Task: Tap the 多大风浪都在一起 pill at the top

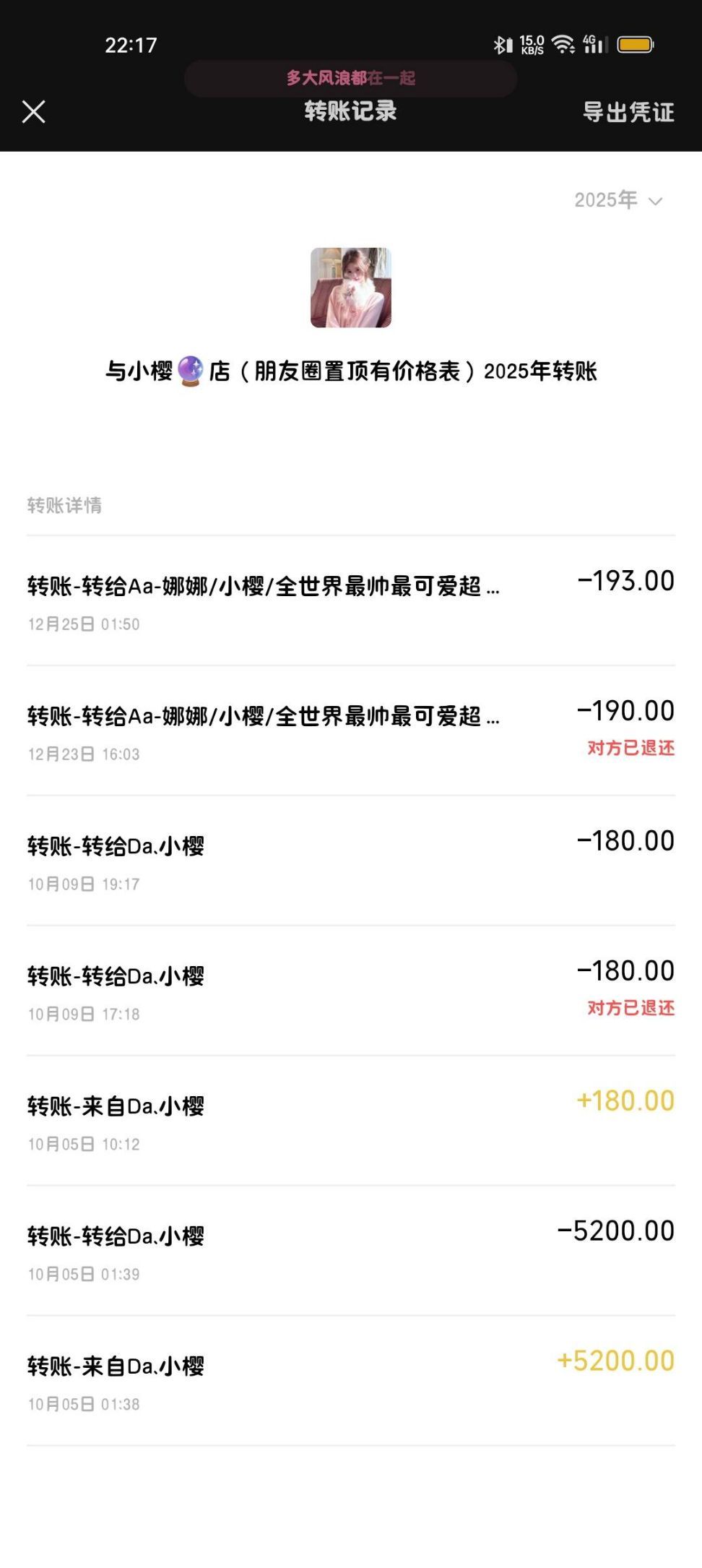Action: (351, 78)
